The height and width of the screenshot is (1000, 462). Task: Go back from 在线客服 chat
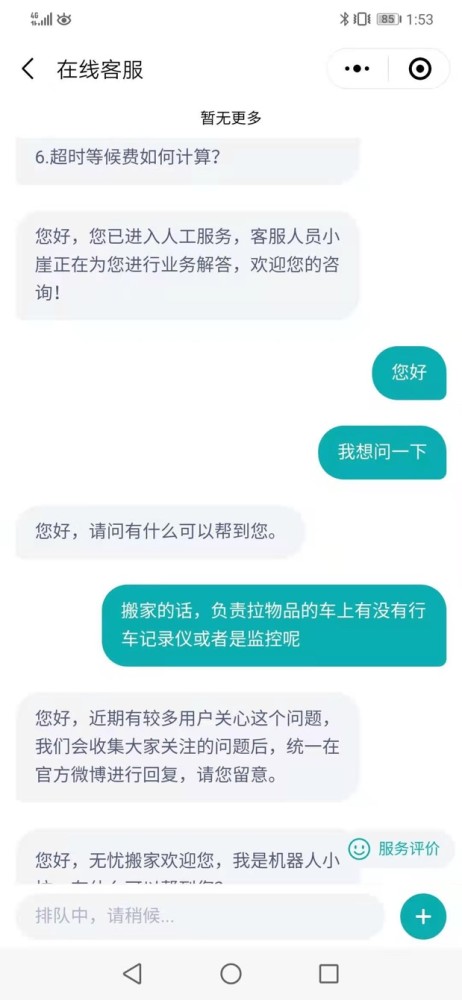27,69
